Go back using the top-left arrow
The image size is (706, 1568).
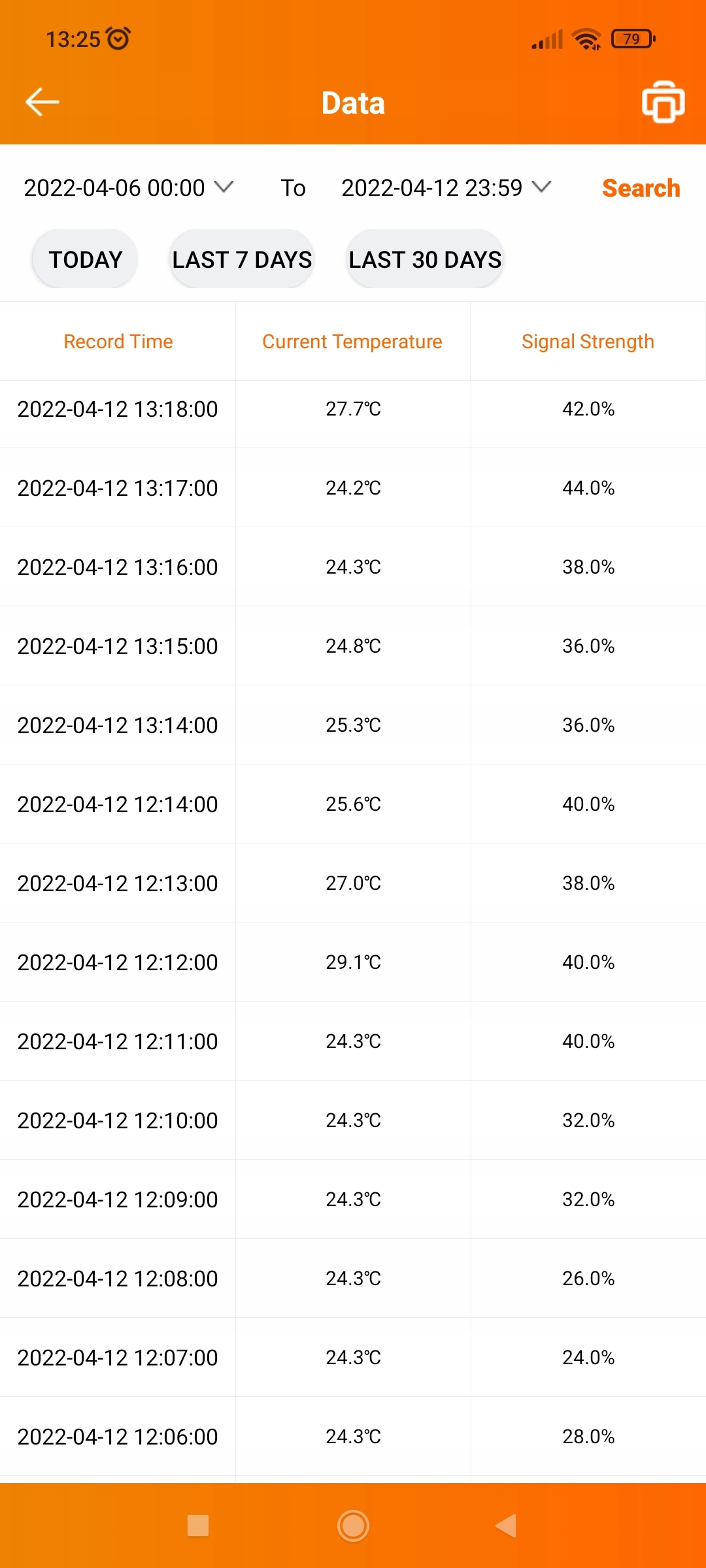click(x=42, y=102)
